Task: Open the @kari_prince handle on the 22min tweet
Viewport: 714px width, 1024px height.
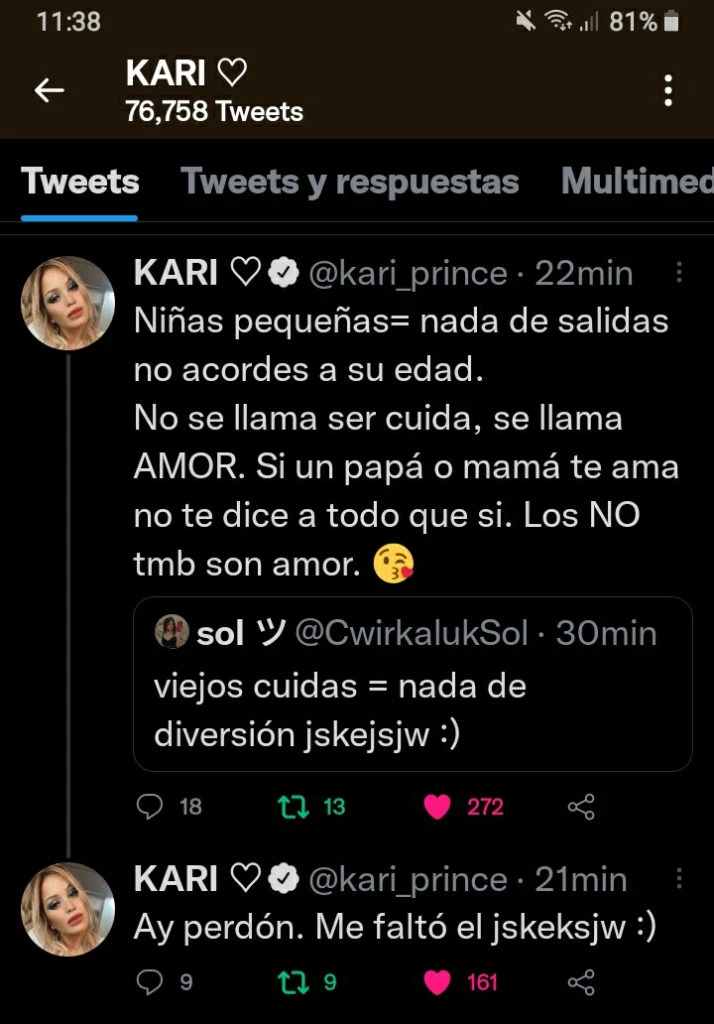Action: pyautogui.click(x=407, y=272)
